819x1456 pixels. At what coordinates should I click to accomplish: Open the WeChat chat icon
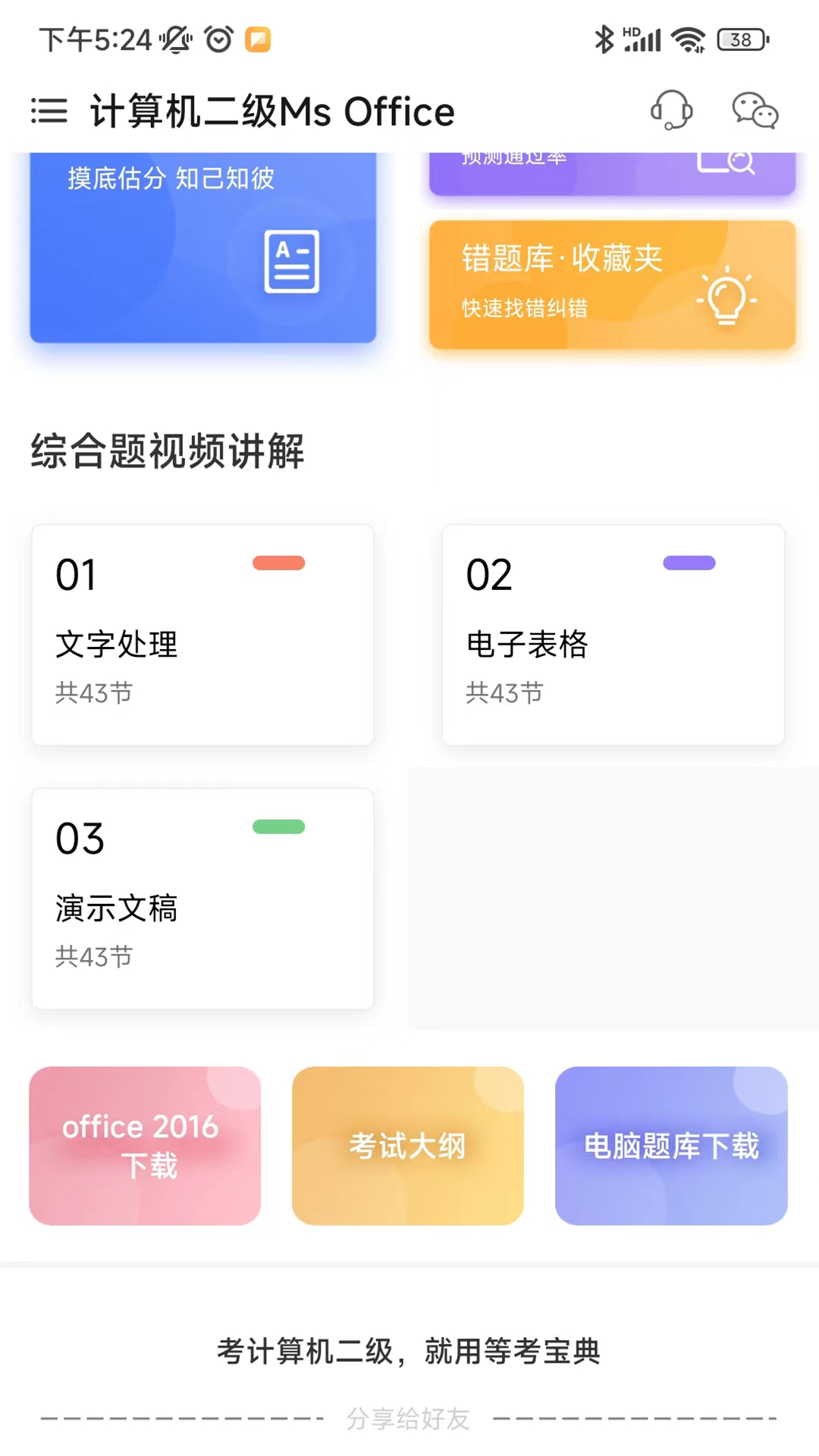point(754,111)
